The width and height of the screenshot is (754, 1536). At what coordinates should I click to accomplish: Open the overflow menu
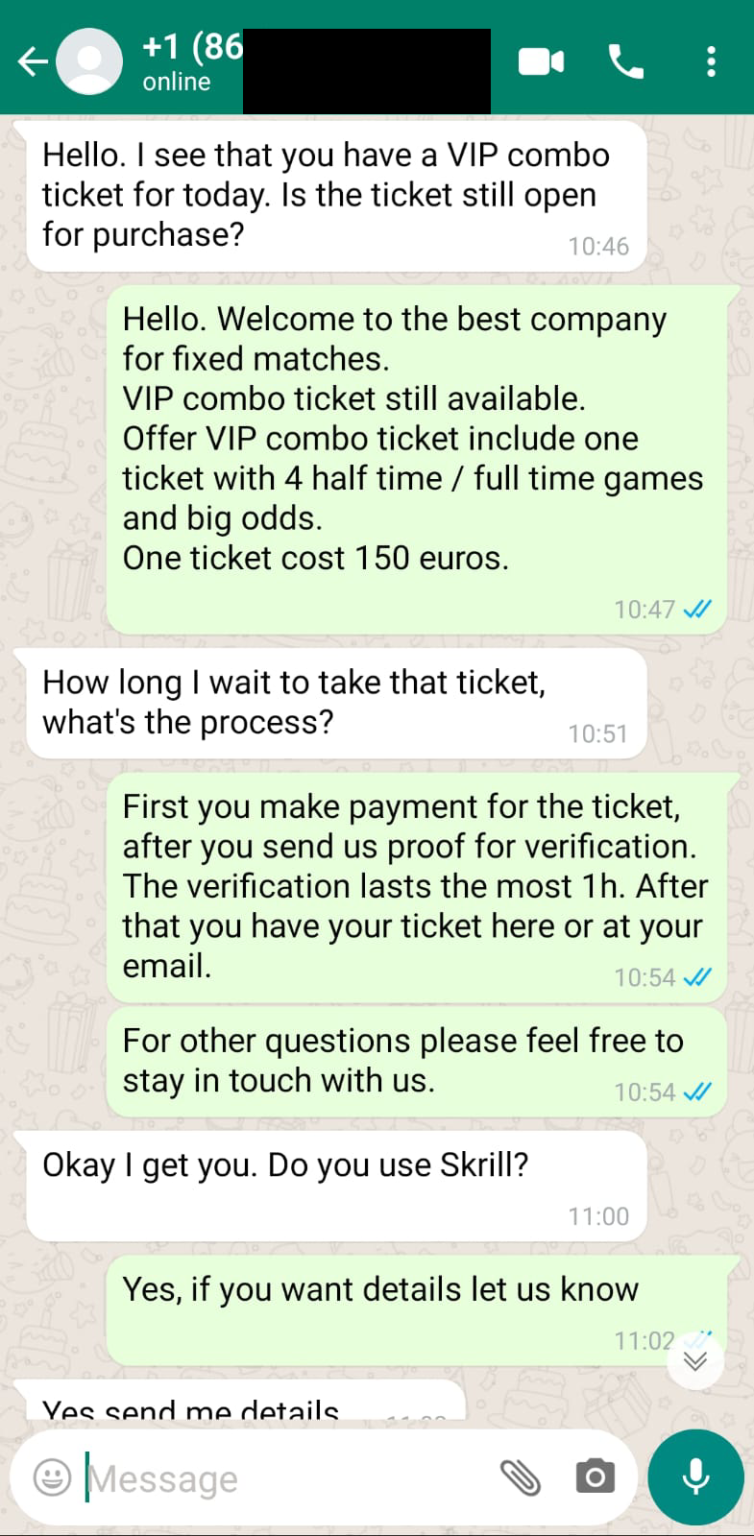(711, 62)
